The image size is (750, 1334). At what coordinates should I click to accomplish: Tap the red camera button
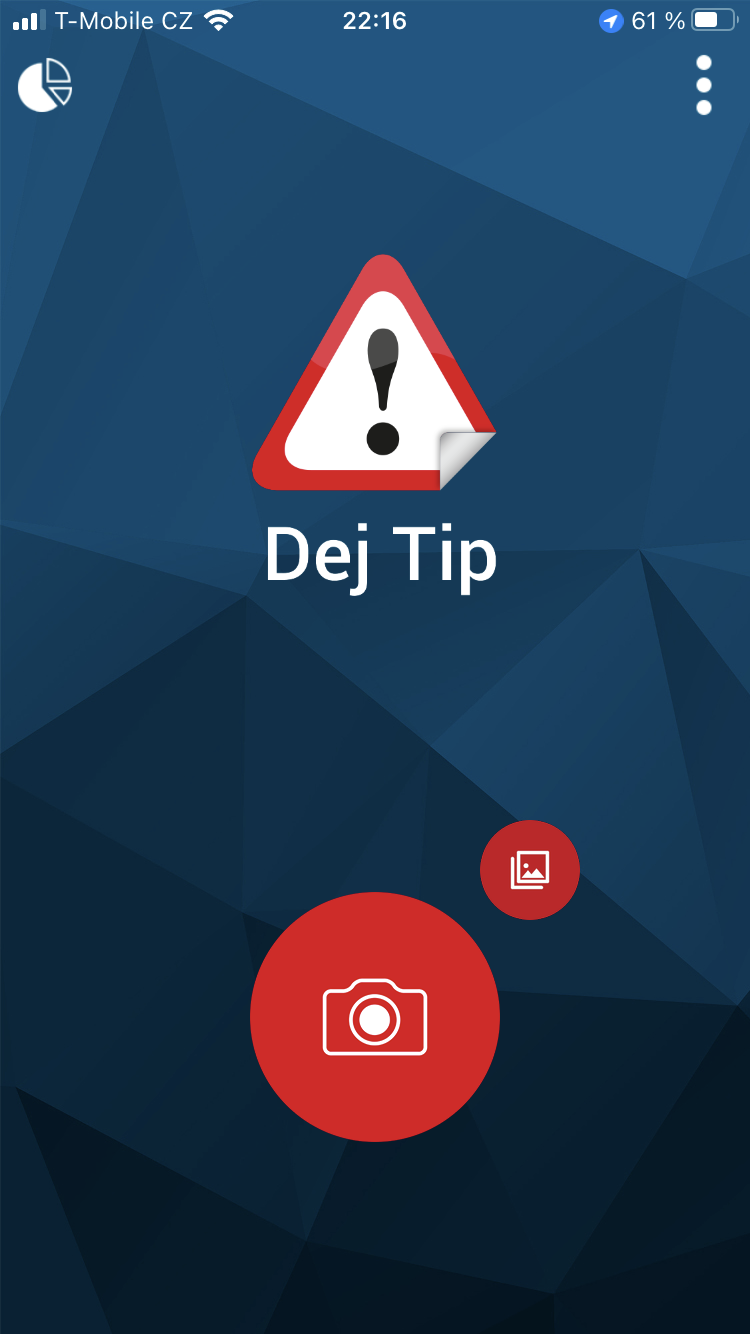(x=375, y=1017)
